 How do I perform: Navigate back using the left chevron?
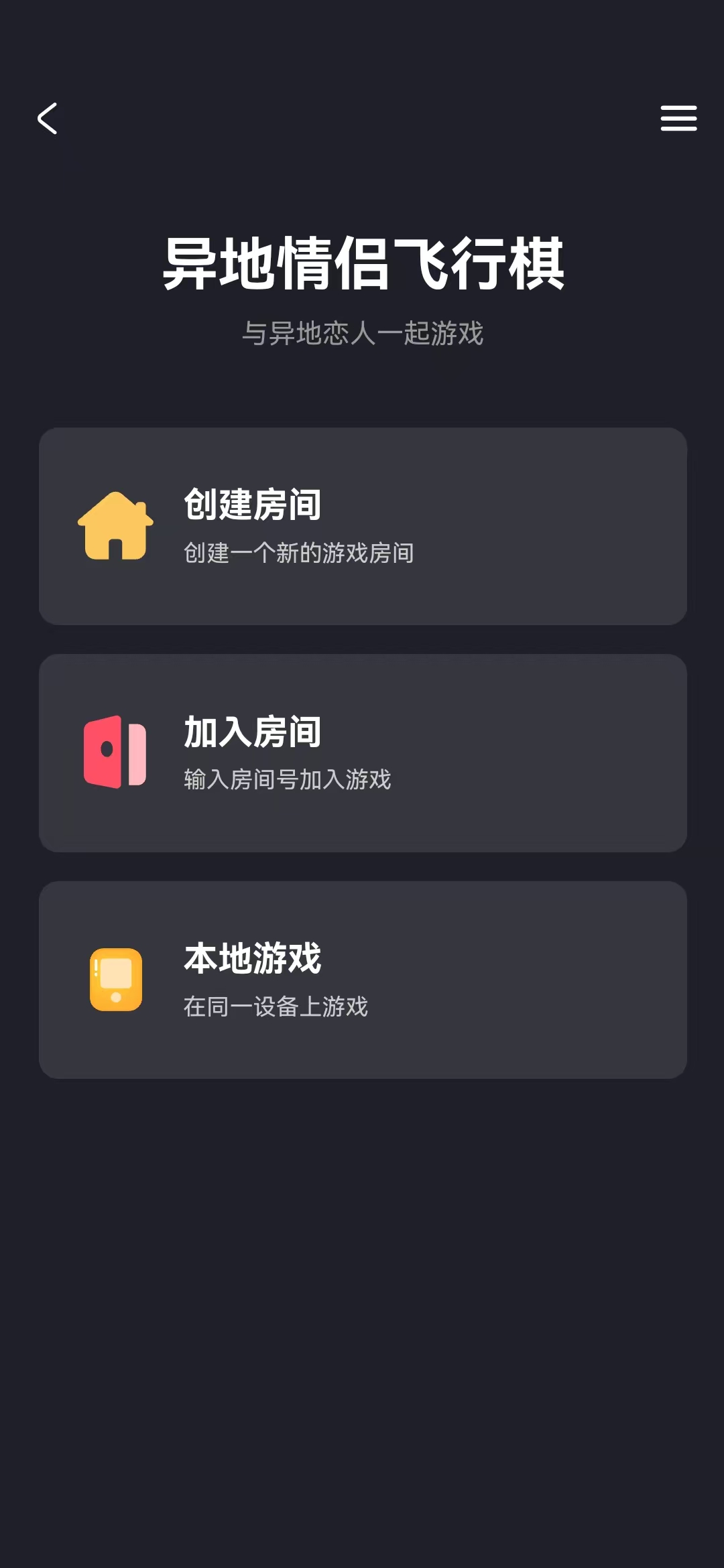48,118
